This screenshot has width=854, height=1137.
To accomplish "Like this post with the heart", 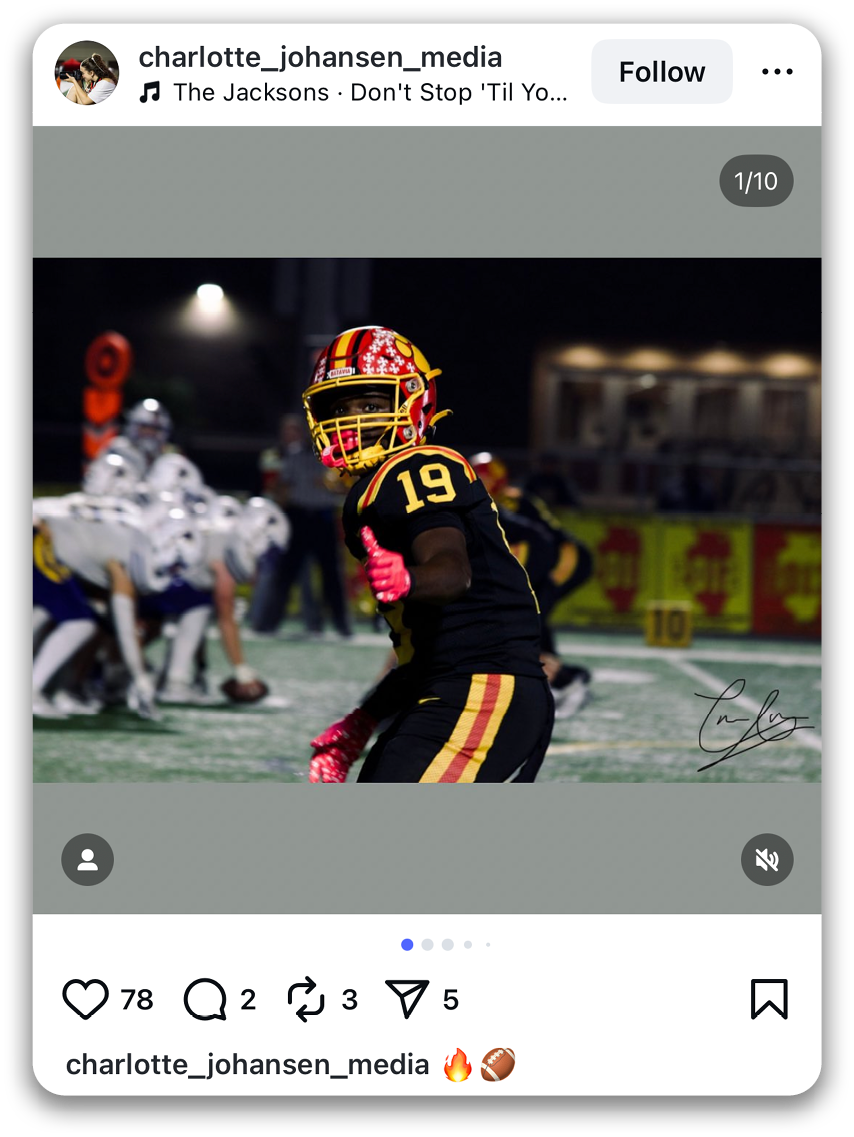I will tap(86, 999).
